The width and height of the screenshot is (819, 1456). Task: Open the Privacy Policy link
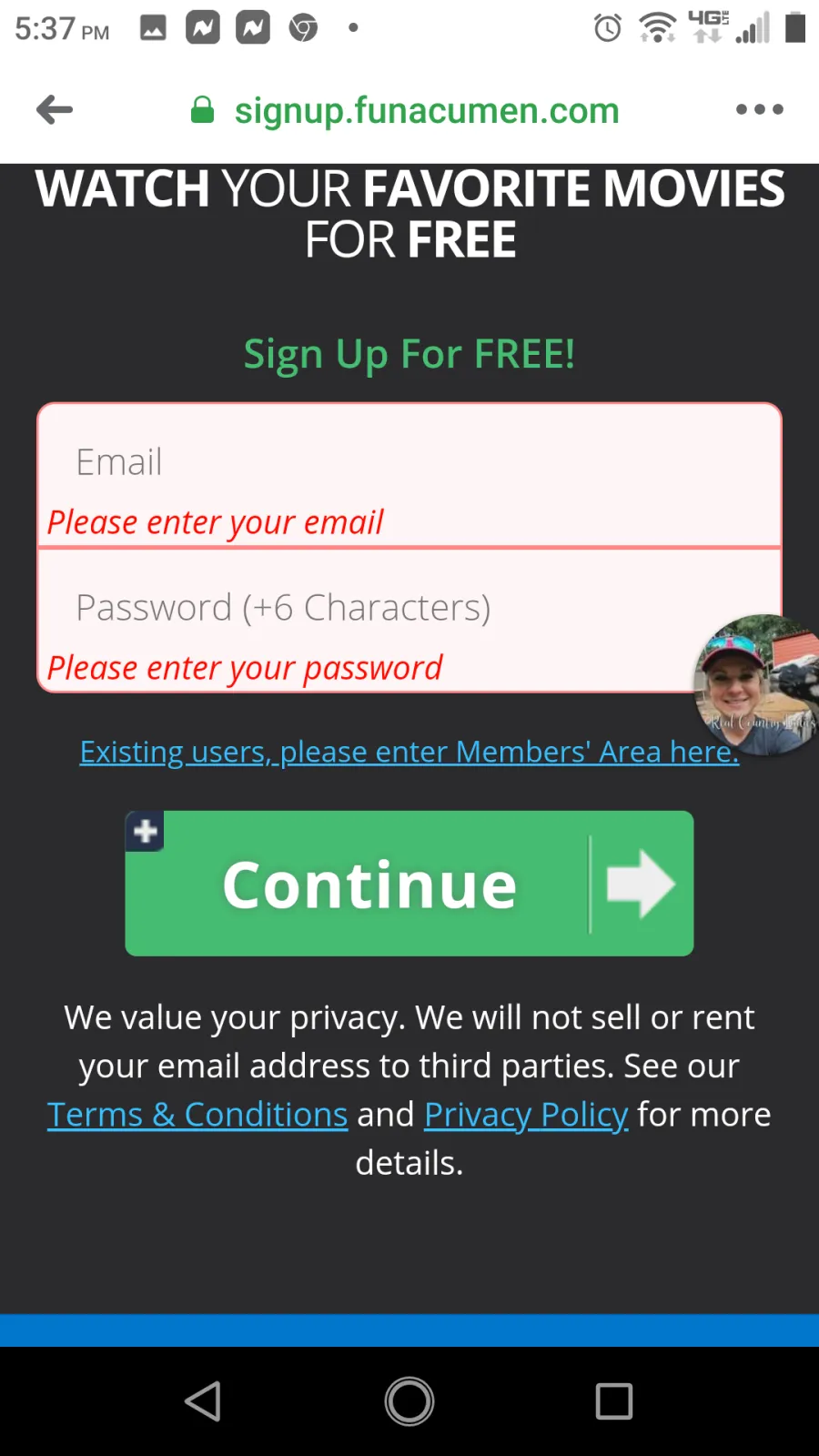tap(526, 1114)
